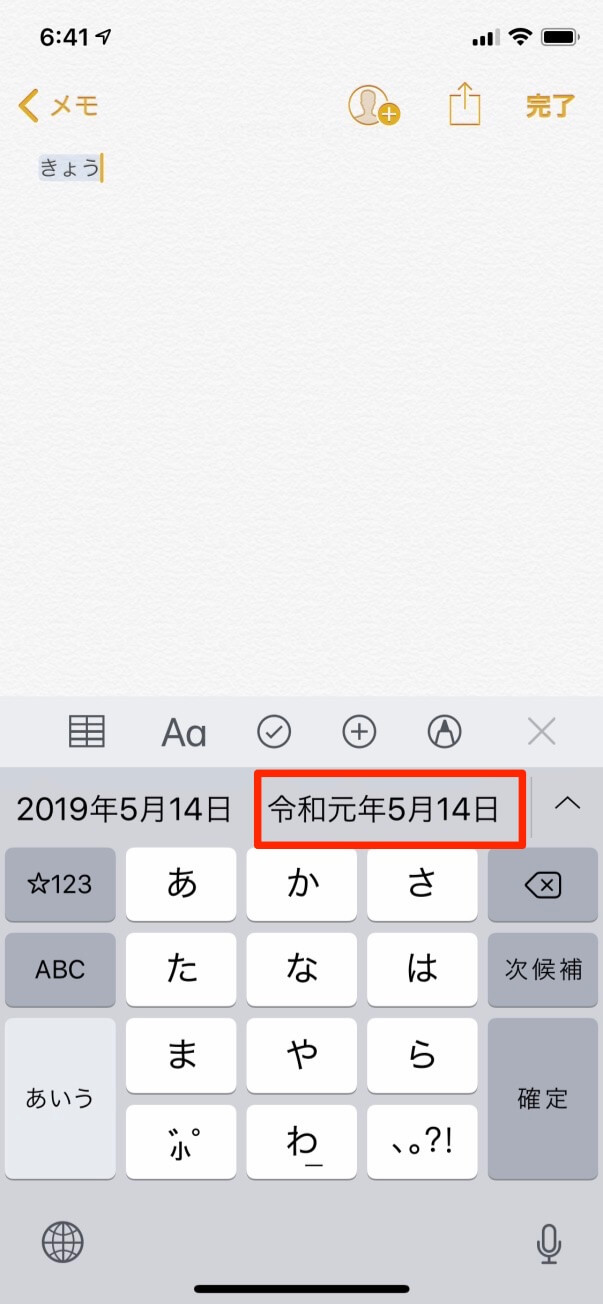This screenshot has width=603, height=1304.
Task: Tap 完了 to finish editing
Action: point(551,106)
